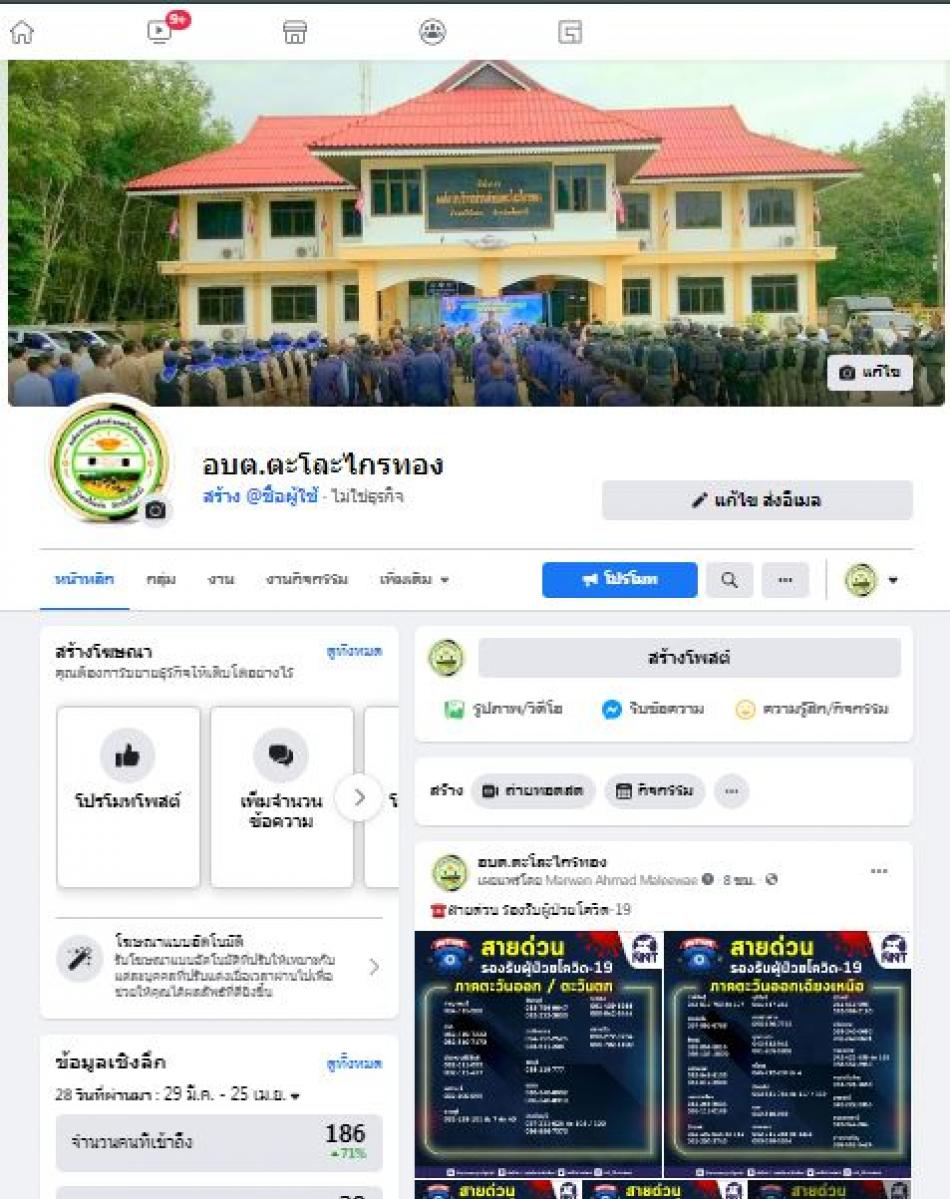Image resolution: width=950 pixels, height=1199 pixels.
Task: Open the Marketplace icon
Action: coord(294,33)
